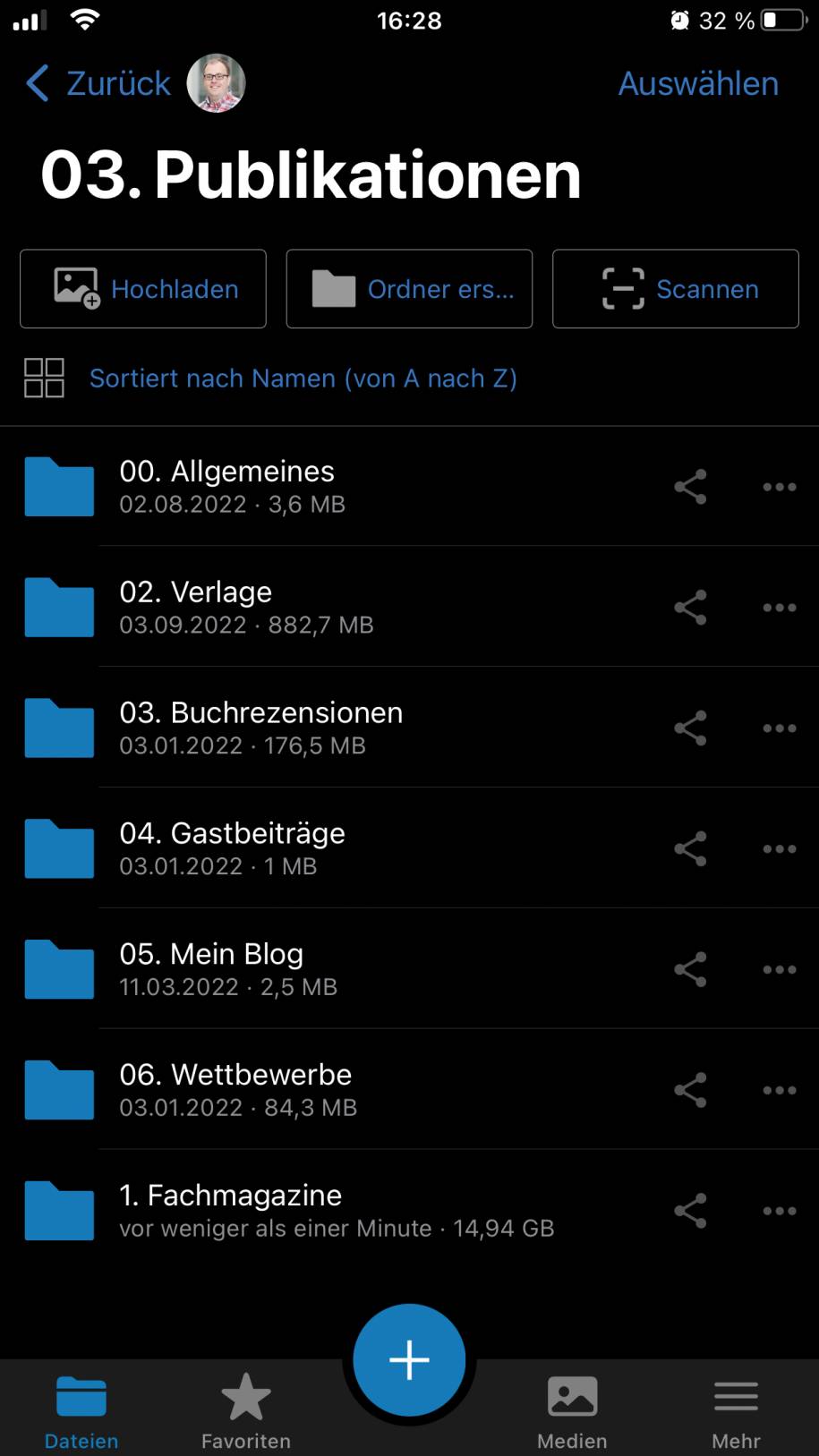Open more options for 06. Wettbewerbe
Image resolution: width=819 pixels, height=1456 pixels.
click(780, 1090)
